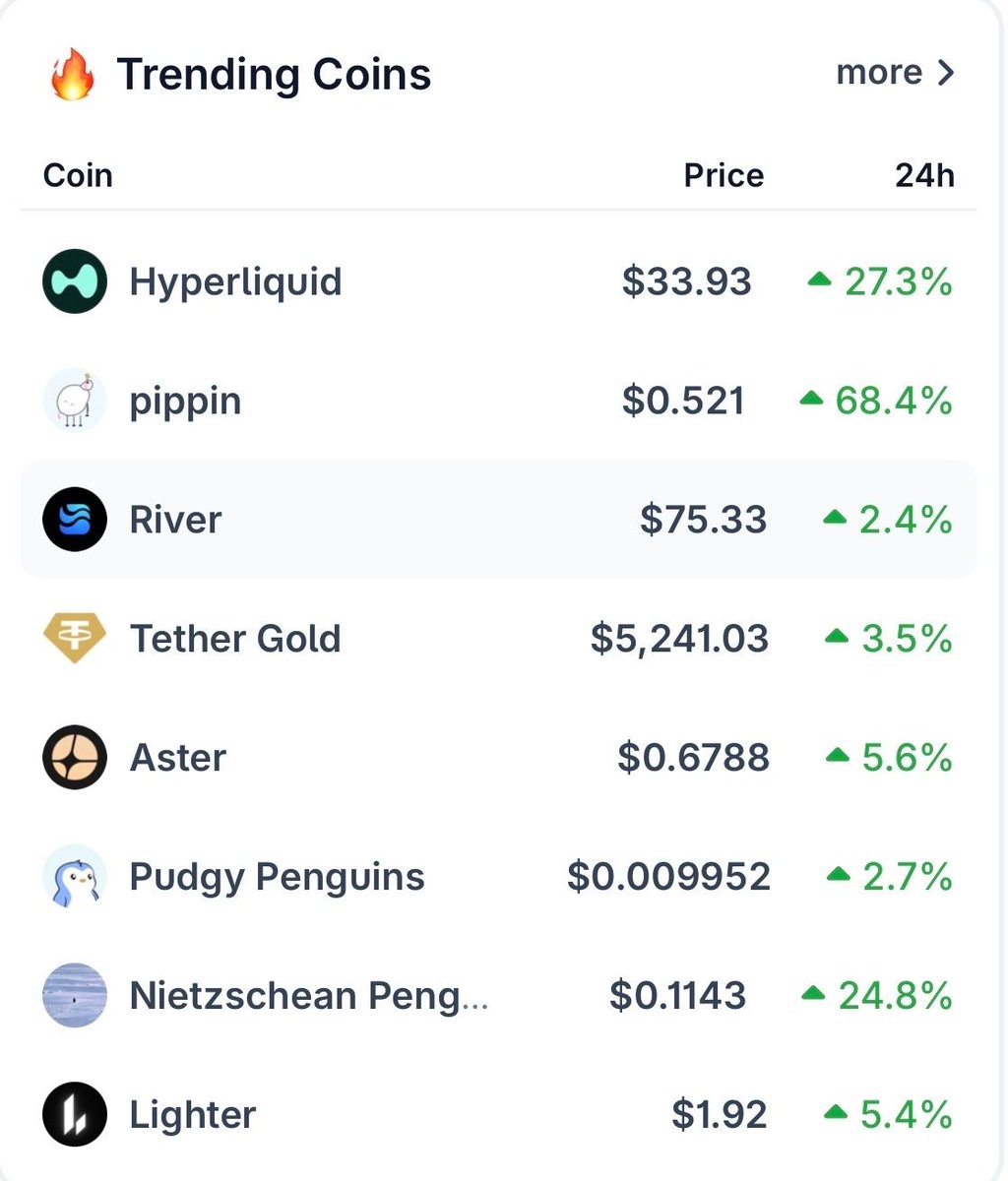Tap the Nietzschean Peng... coin row
This screenshot has width=1008, height=1181.
click(x=307, y=996)
